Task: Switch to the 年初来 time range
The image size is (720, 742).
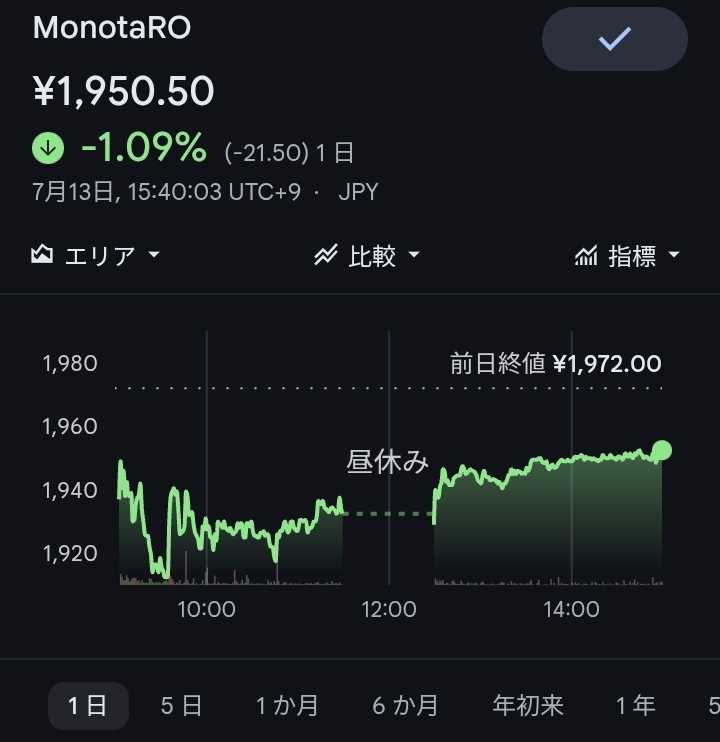Action: [x=528, y=706]
